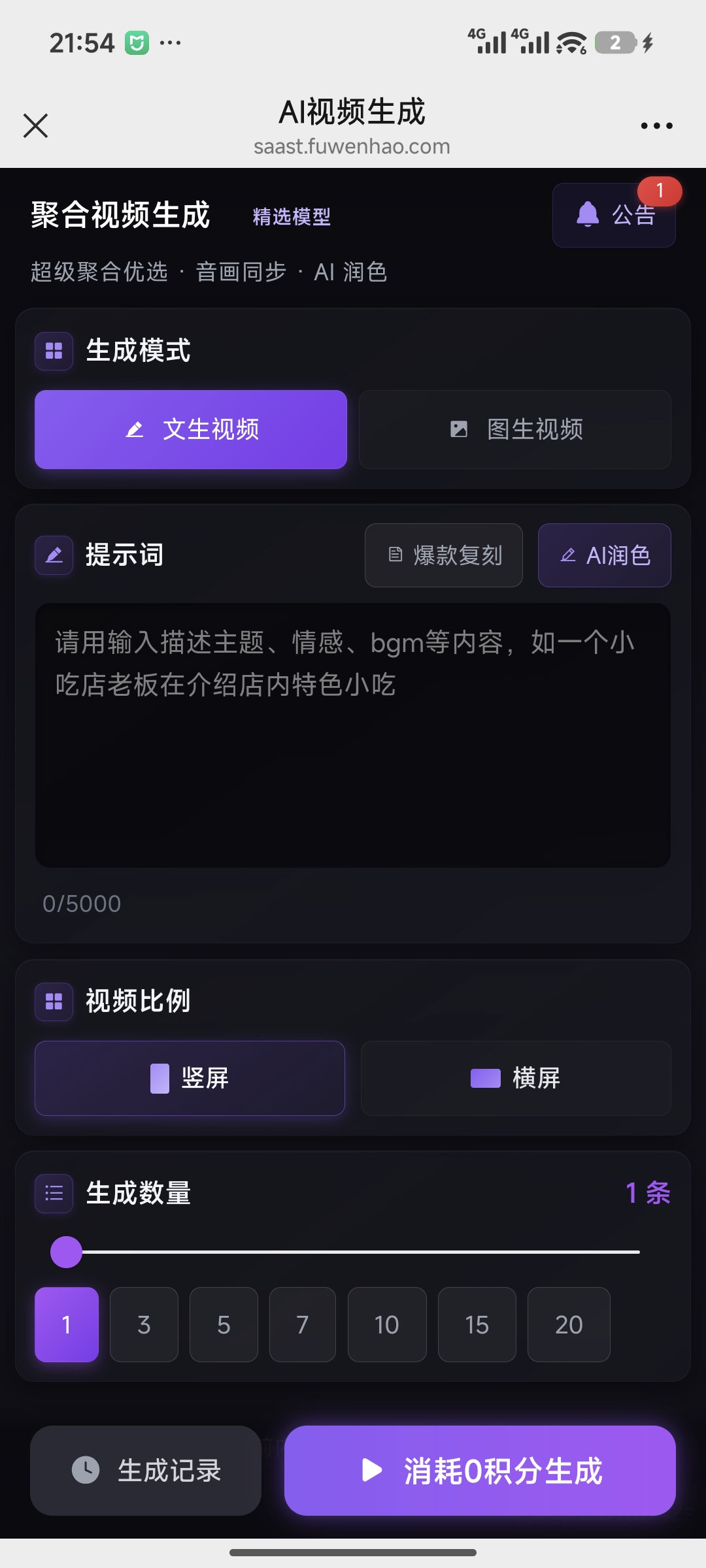Tap the 爆款复刻 button
The image size is (706, 1568).
(x=444, y=555)
